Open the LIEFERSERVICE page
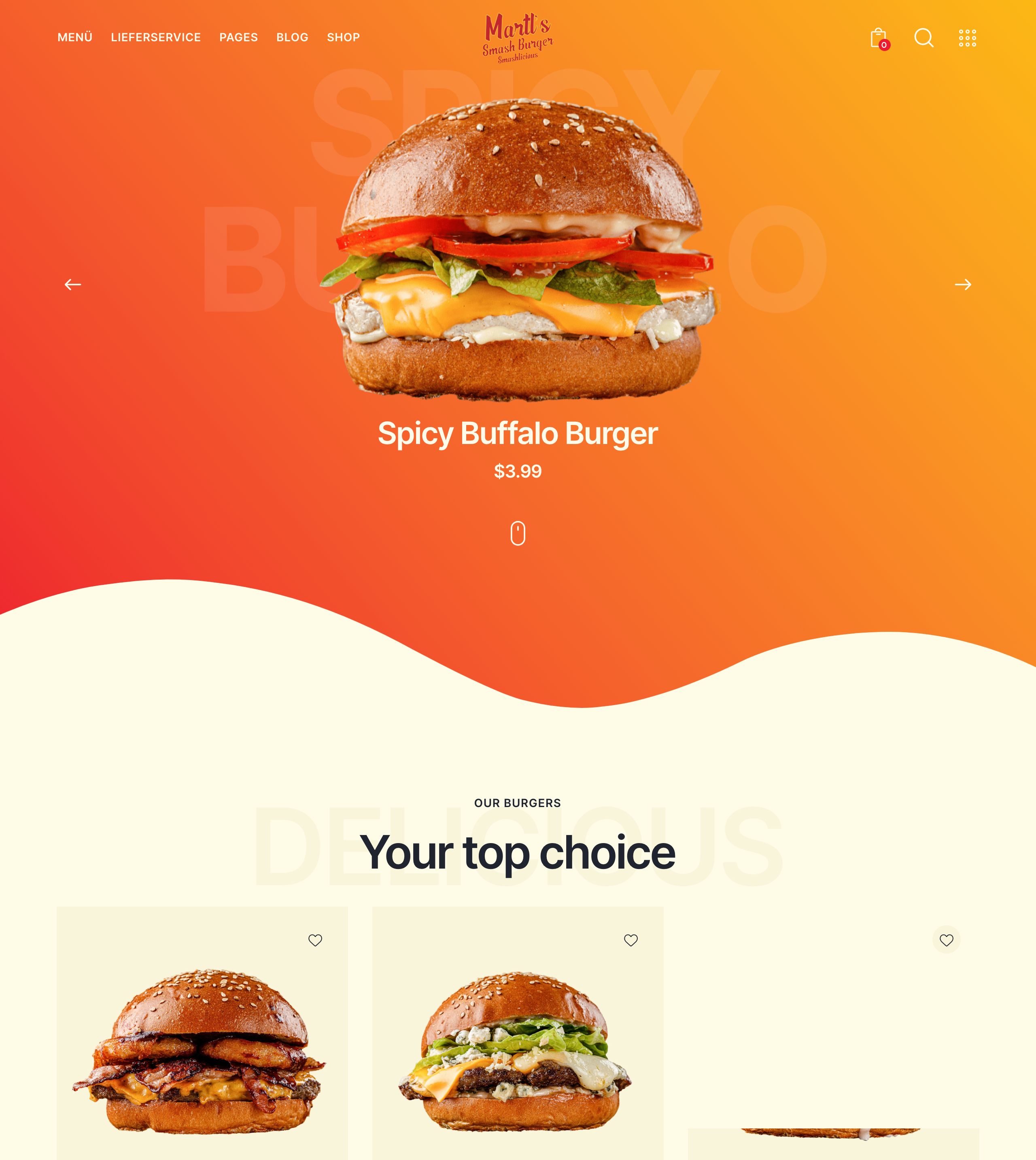1036x1160 pixels. 155,38
